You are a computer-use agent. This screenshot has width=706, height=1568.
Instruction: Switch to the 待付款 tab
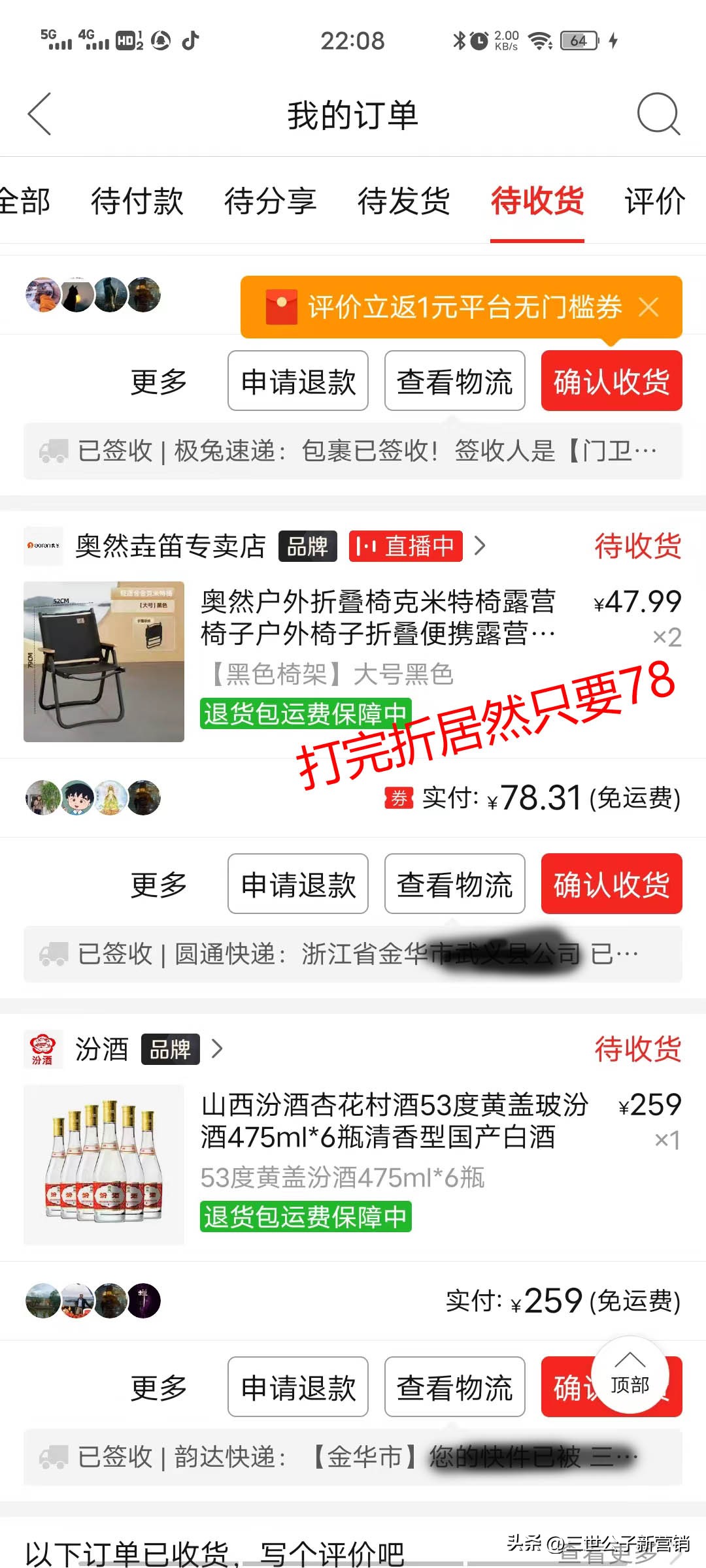(137, 203)
